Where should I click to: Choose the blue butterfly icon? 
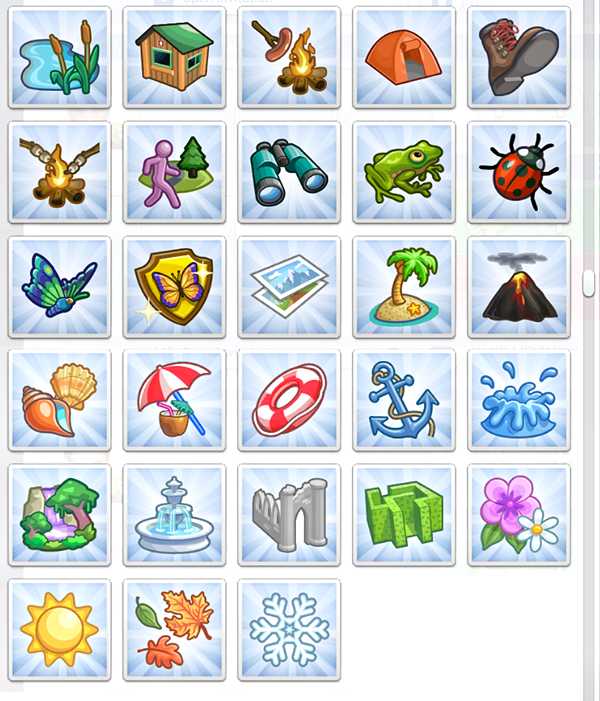click(59, 287)
